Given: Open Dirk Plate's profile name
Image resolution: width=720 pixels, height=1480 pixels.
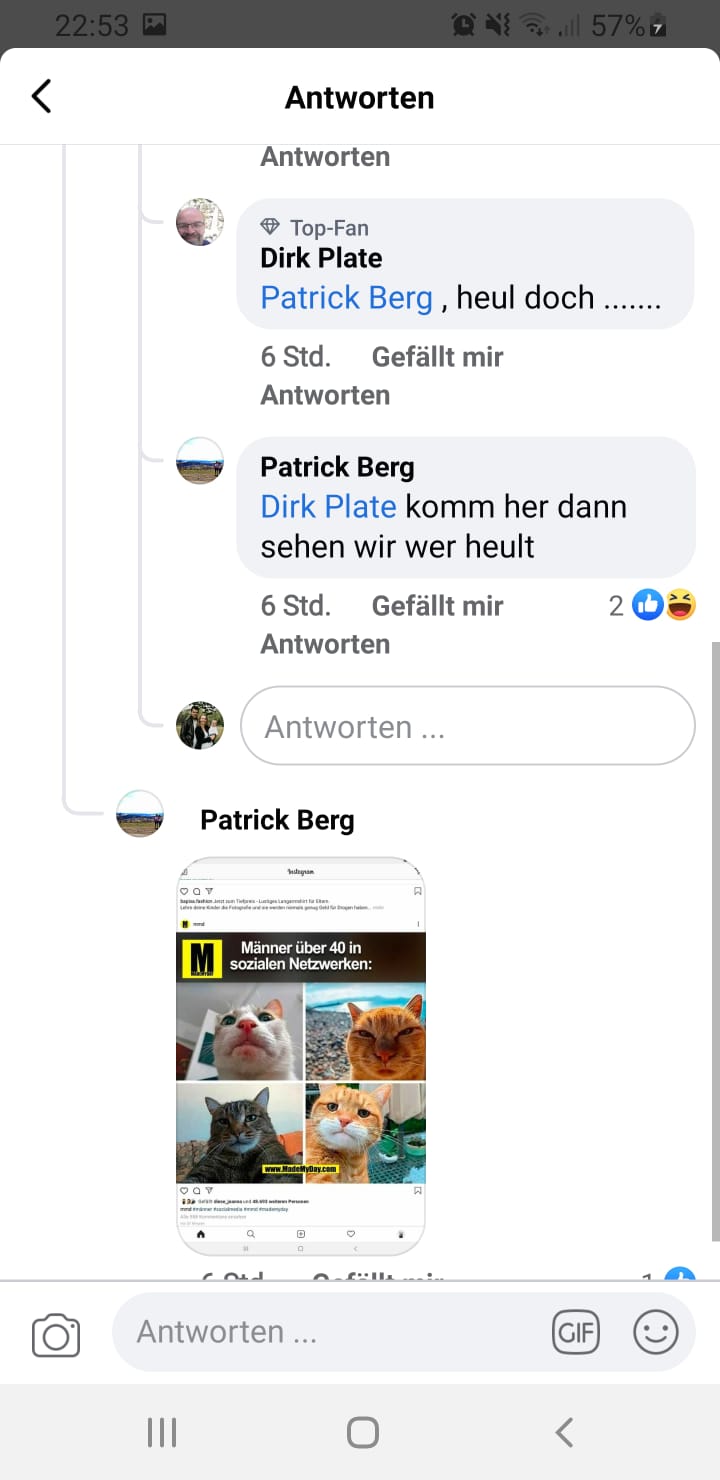Looking at the screenshot, I should [x=321, y=258].
